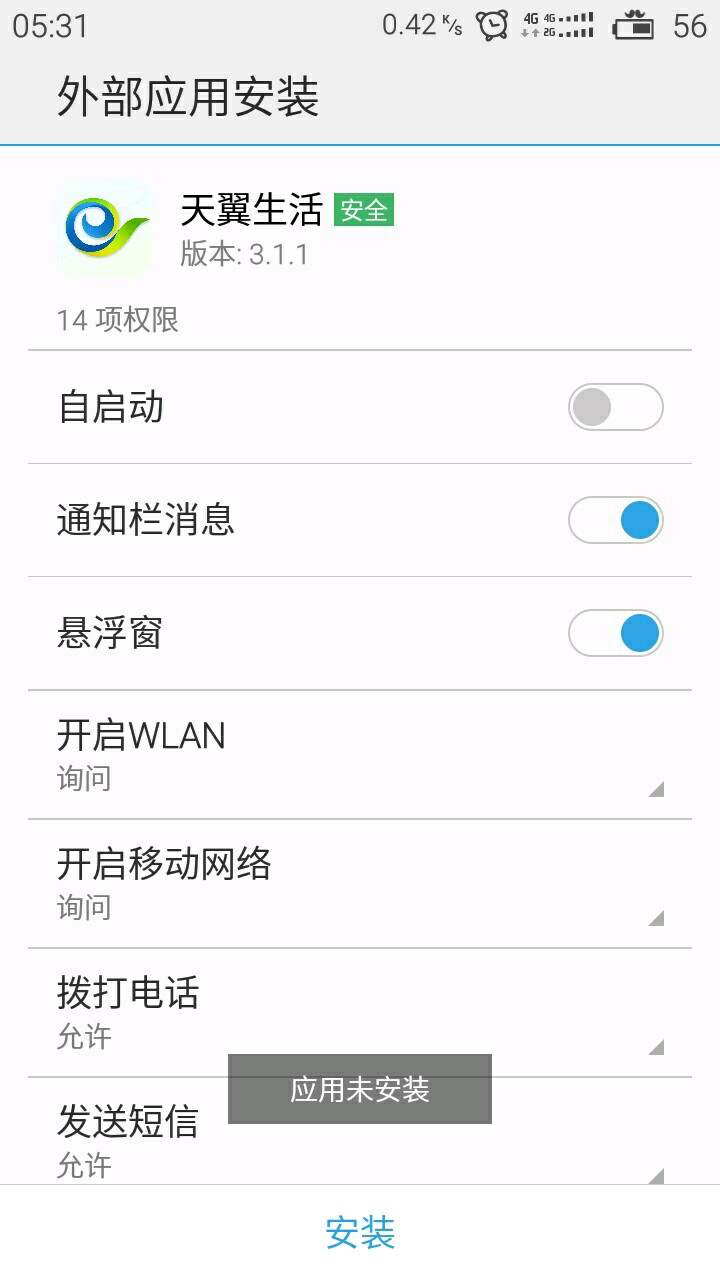This screenshot has width=720, height=1280.
Task: Turn off 通知栏消息 notifications switch
Action: [x=615, y=521]
